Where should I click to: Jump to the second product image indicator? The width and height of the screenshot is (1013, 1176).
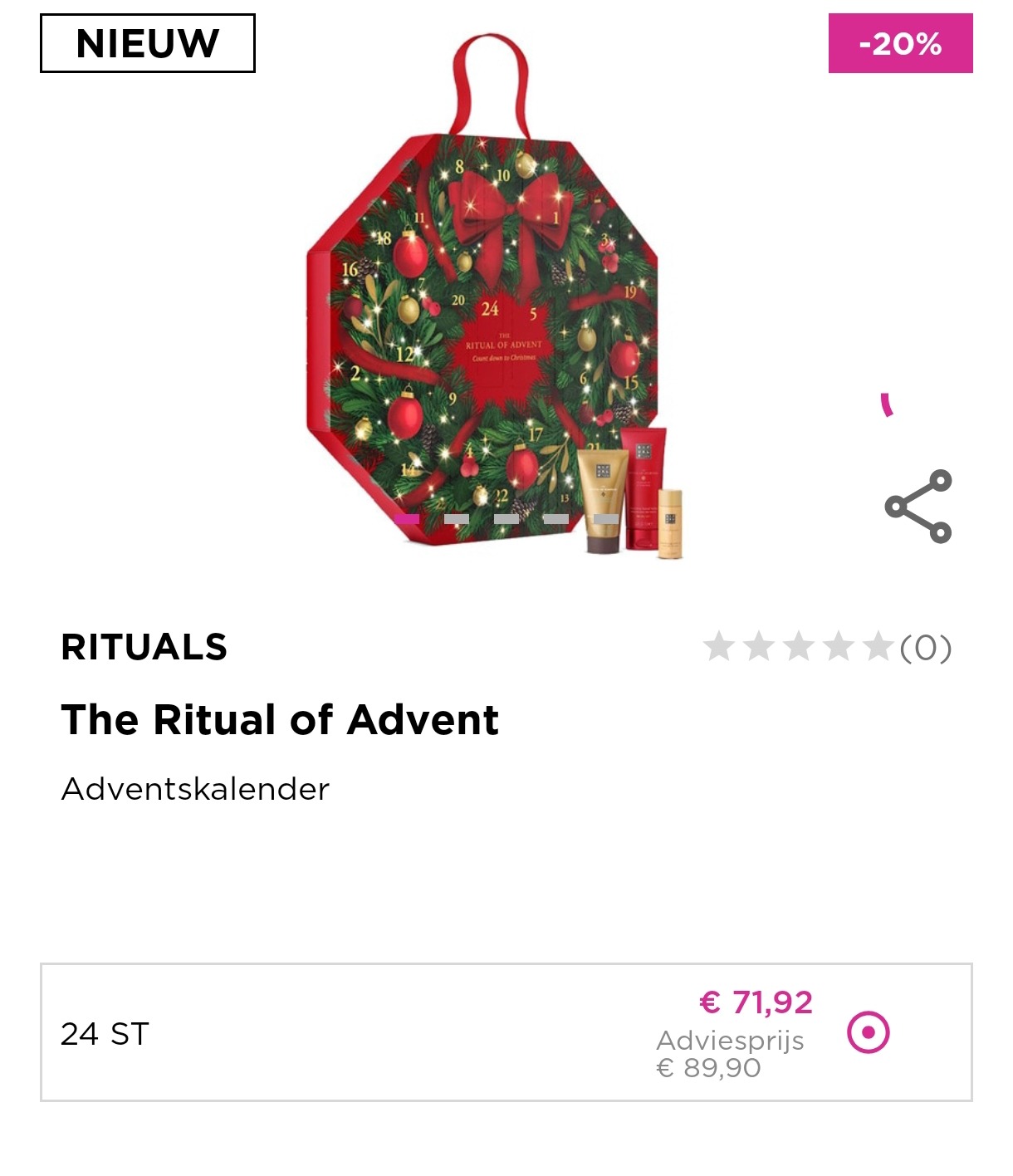[x=457, y=519]
